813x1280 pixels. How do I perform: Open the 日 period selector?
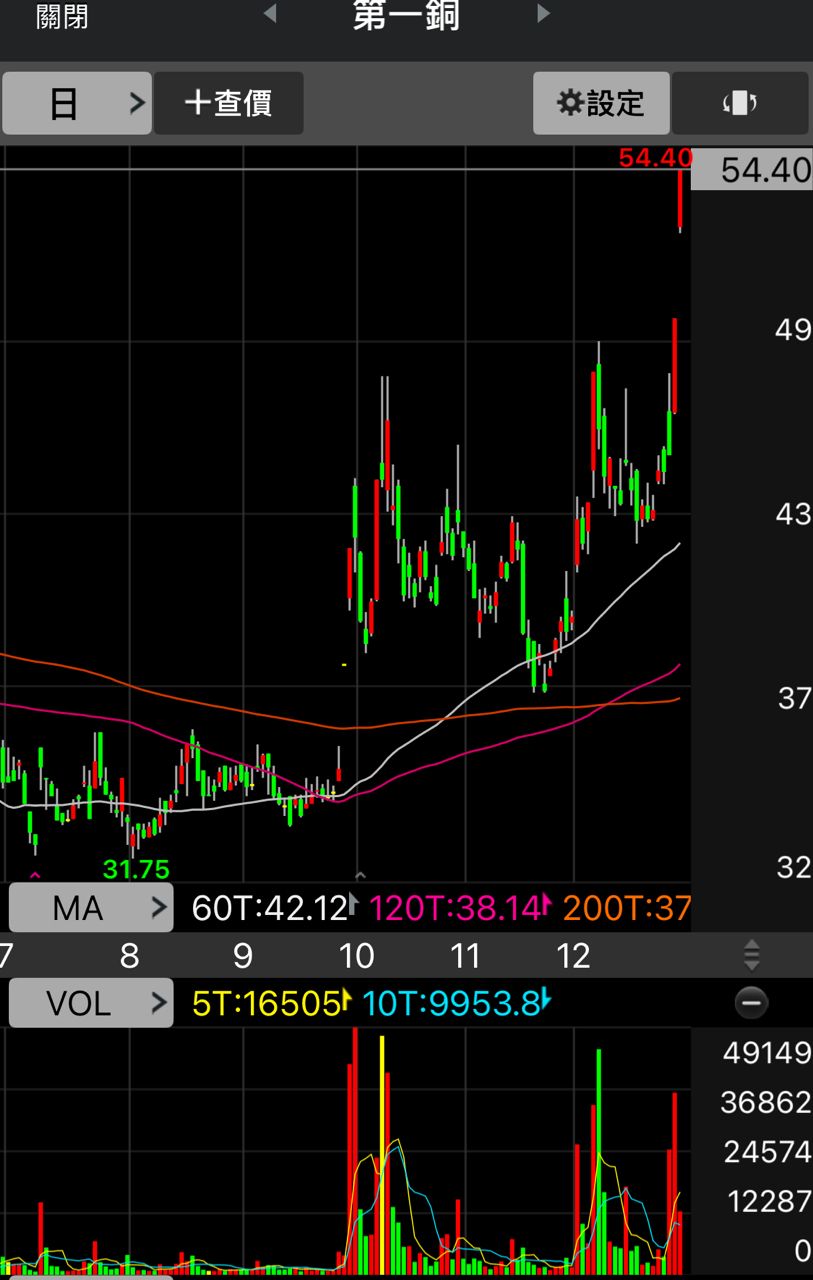(x=77, y=103)
